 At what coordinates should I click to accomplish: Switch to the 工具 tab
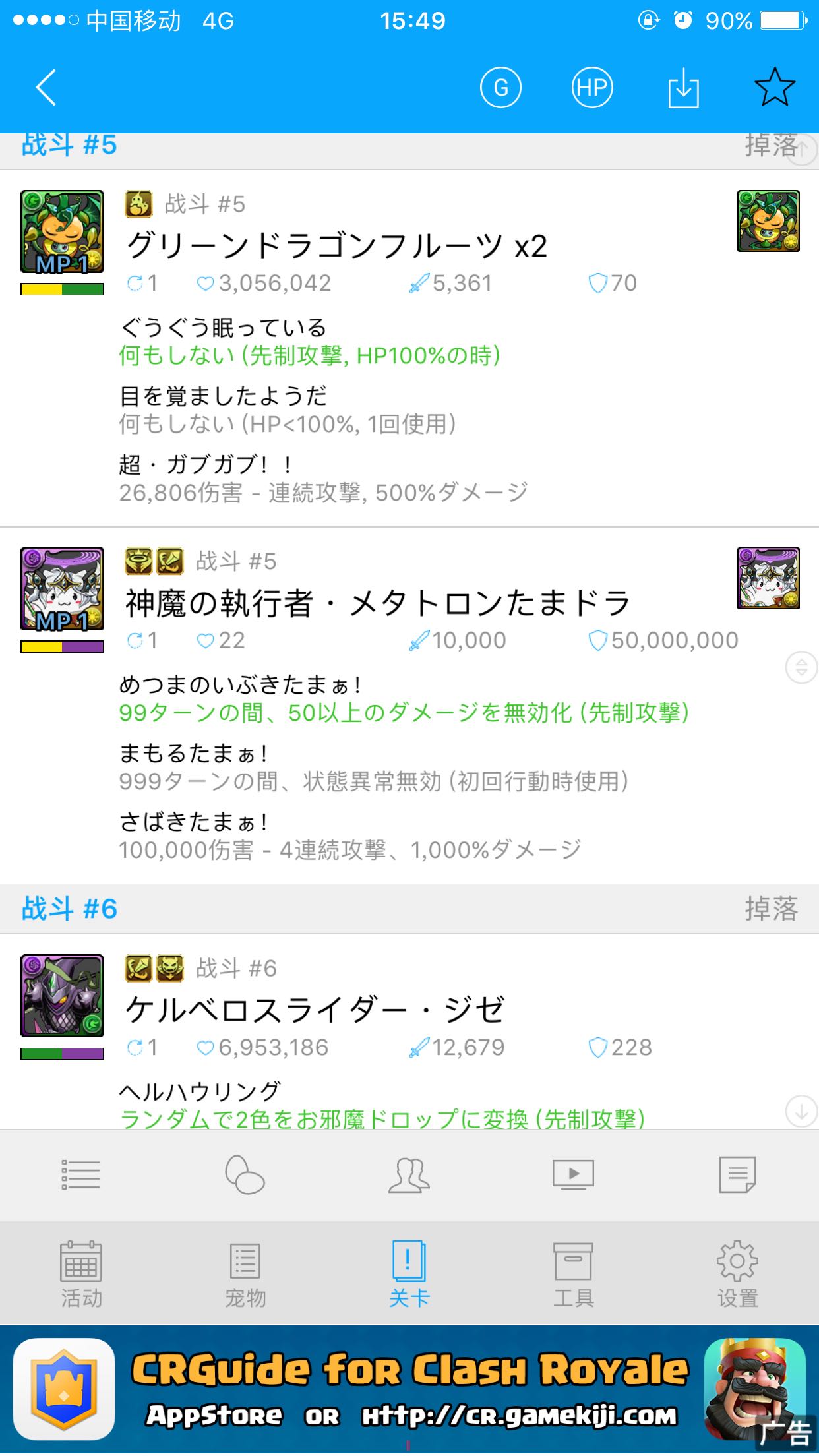[573, 1274]
